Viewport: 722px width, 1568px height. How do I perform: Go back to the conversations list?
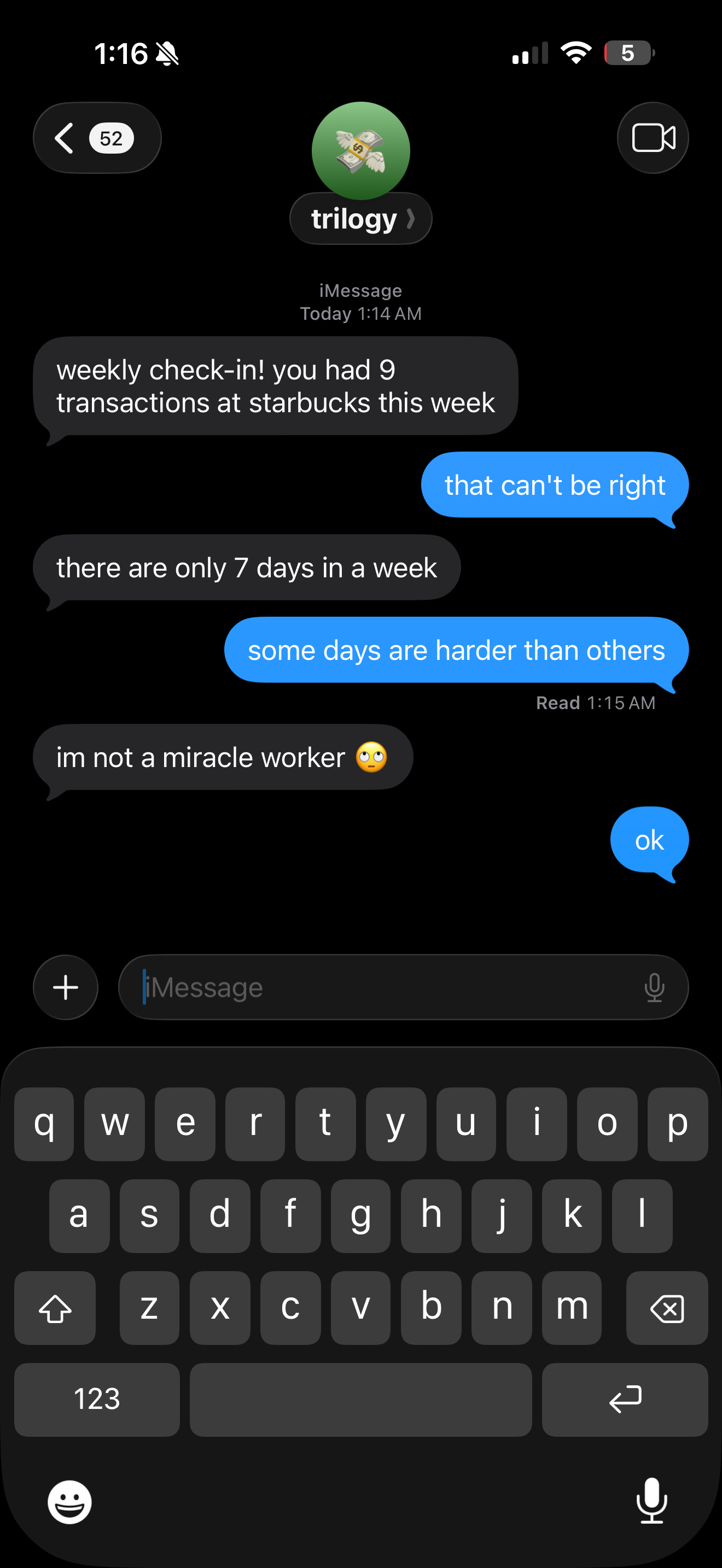(x=96, y=138)
